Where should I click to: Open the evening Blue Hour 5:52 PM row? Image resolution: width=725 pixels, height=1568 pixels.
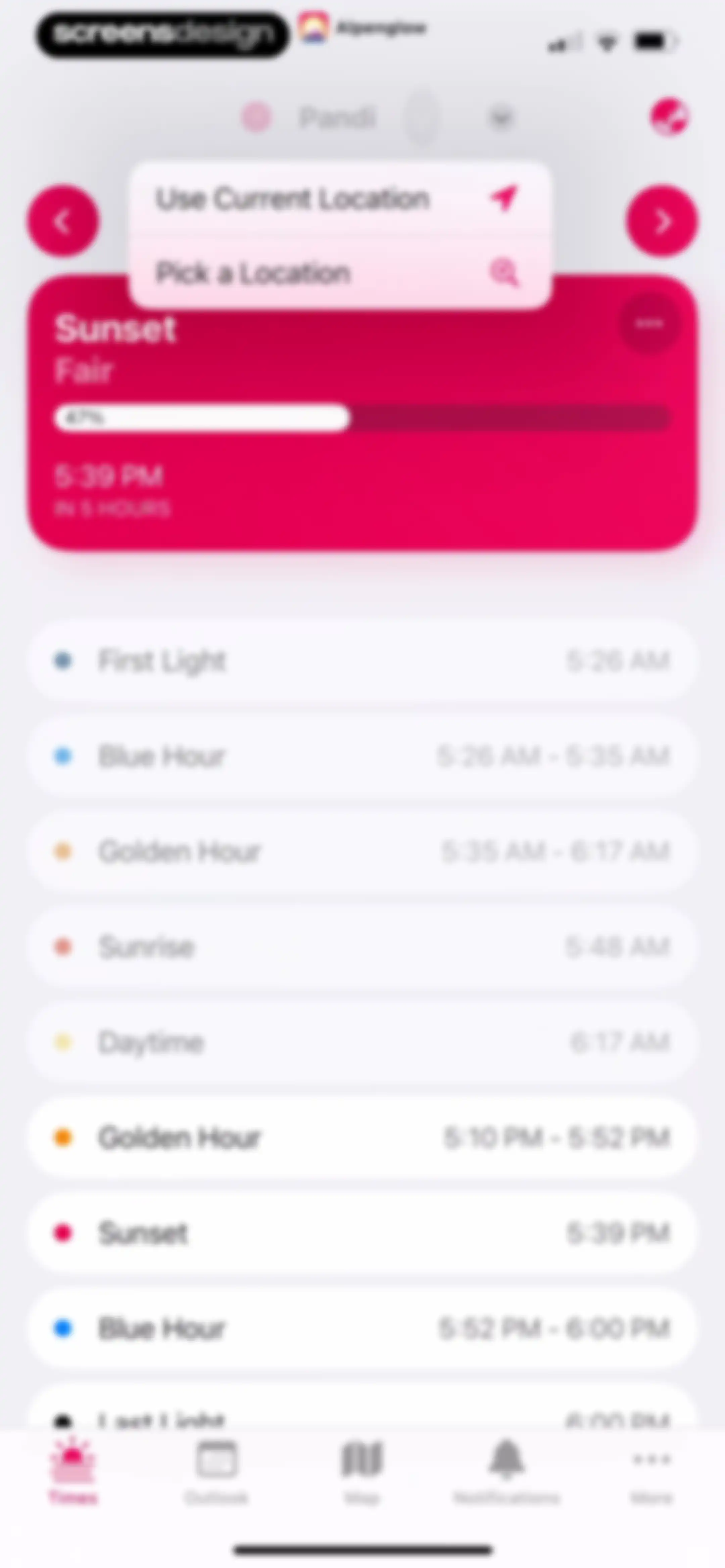coord(362,1328)
